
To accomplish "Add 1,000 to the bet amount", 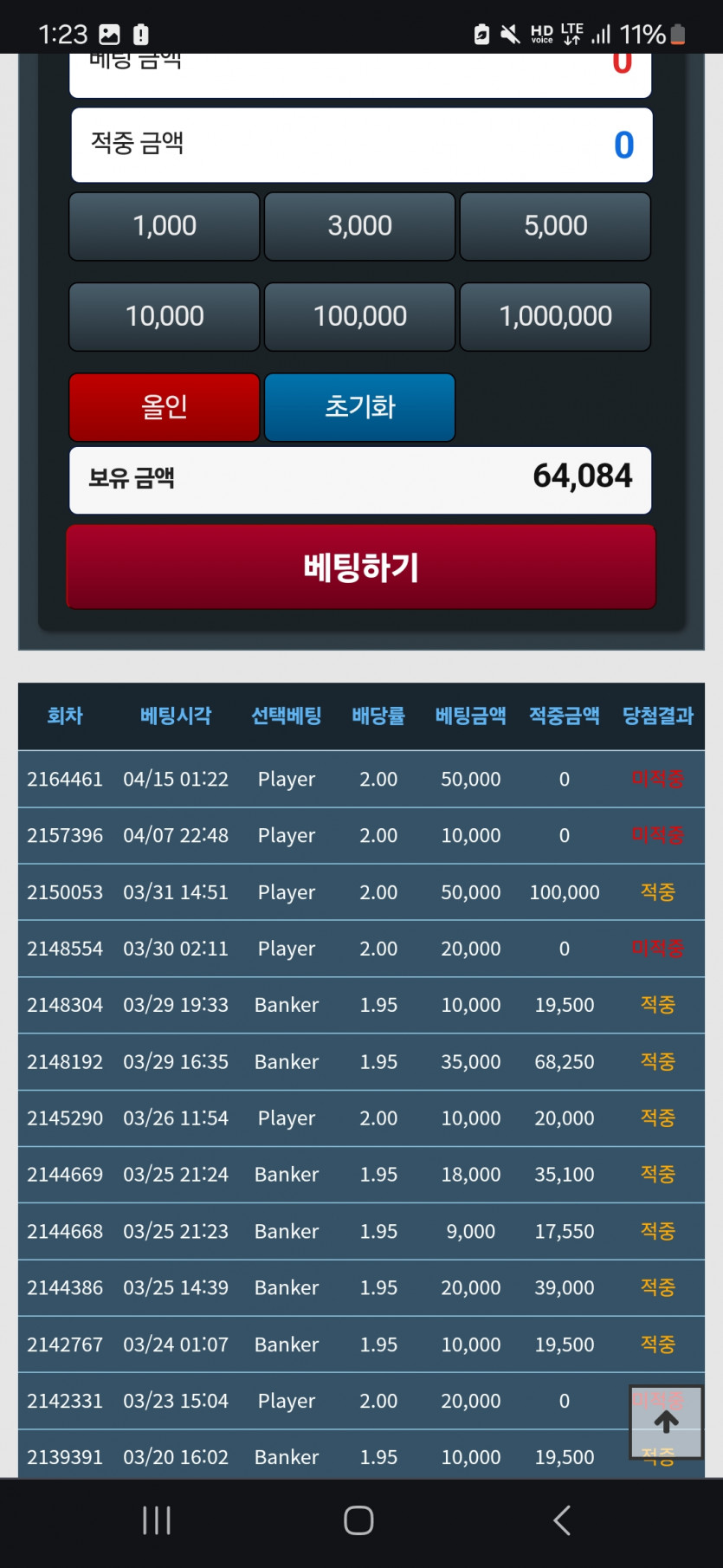I will [x=165, y=226].
